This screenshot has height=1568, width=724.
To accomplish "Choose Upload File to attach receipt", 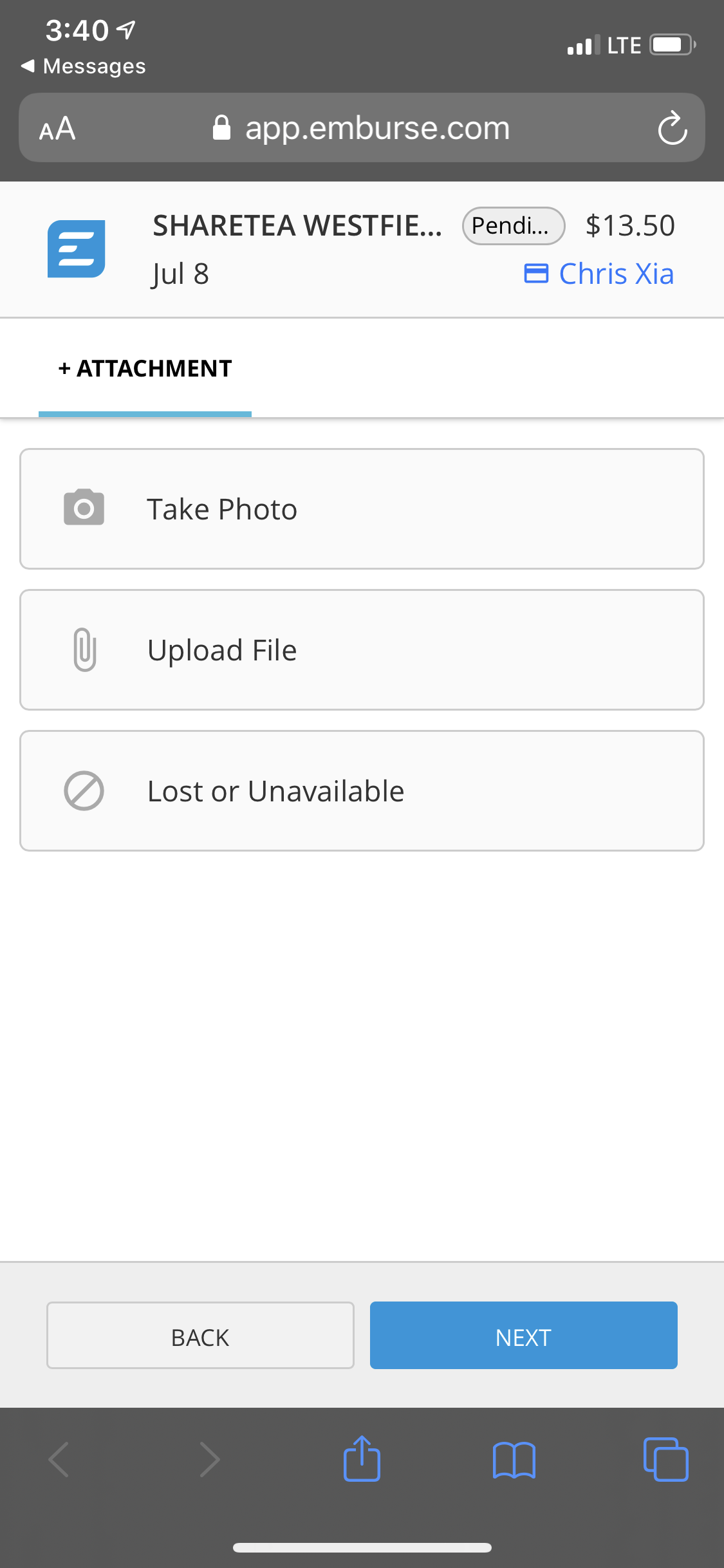I will (362, 650).
